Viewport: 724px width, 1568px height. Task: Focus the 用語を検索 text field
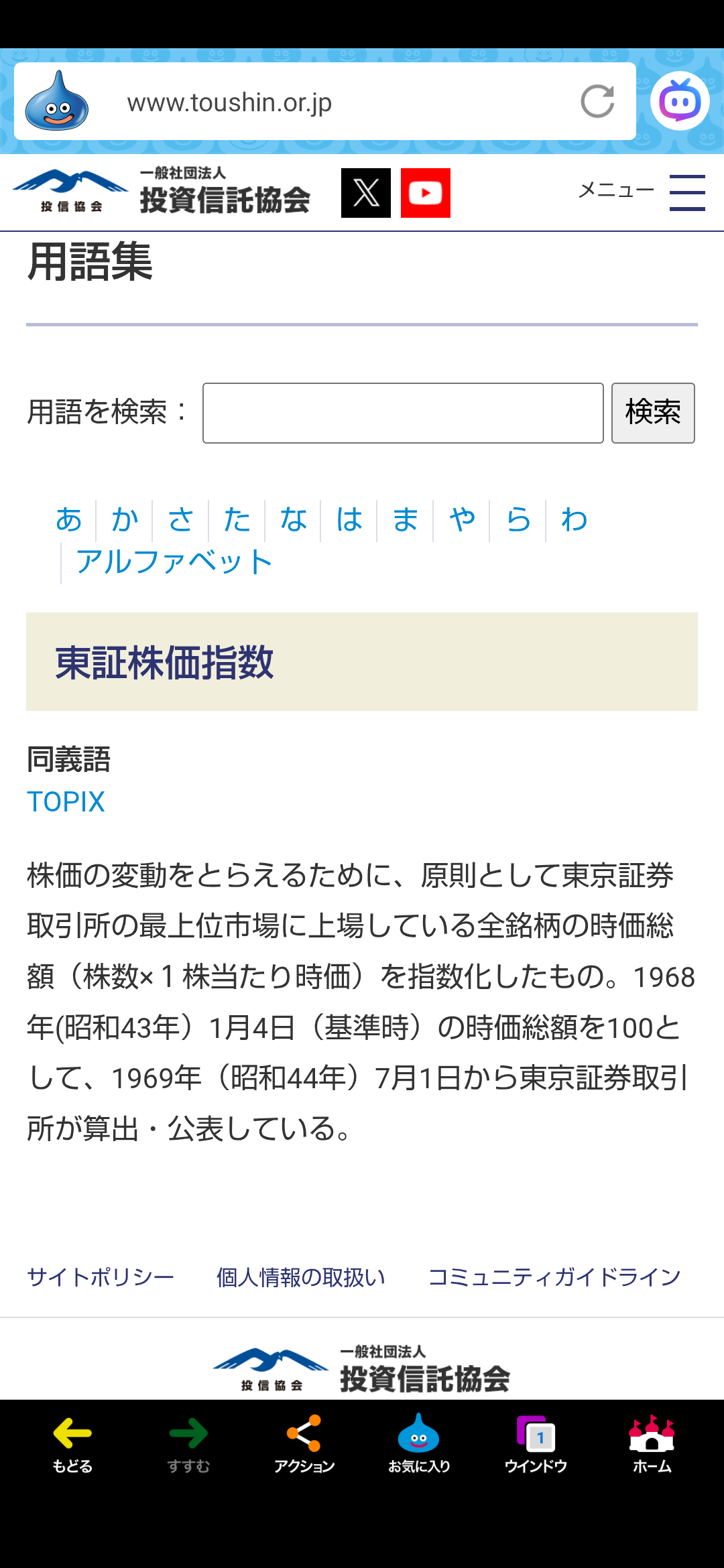[x=402, y=413]
